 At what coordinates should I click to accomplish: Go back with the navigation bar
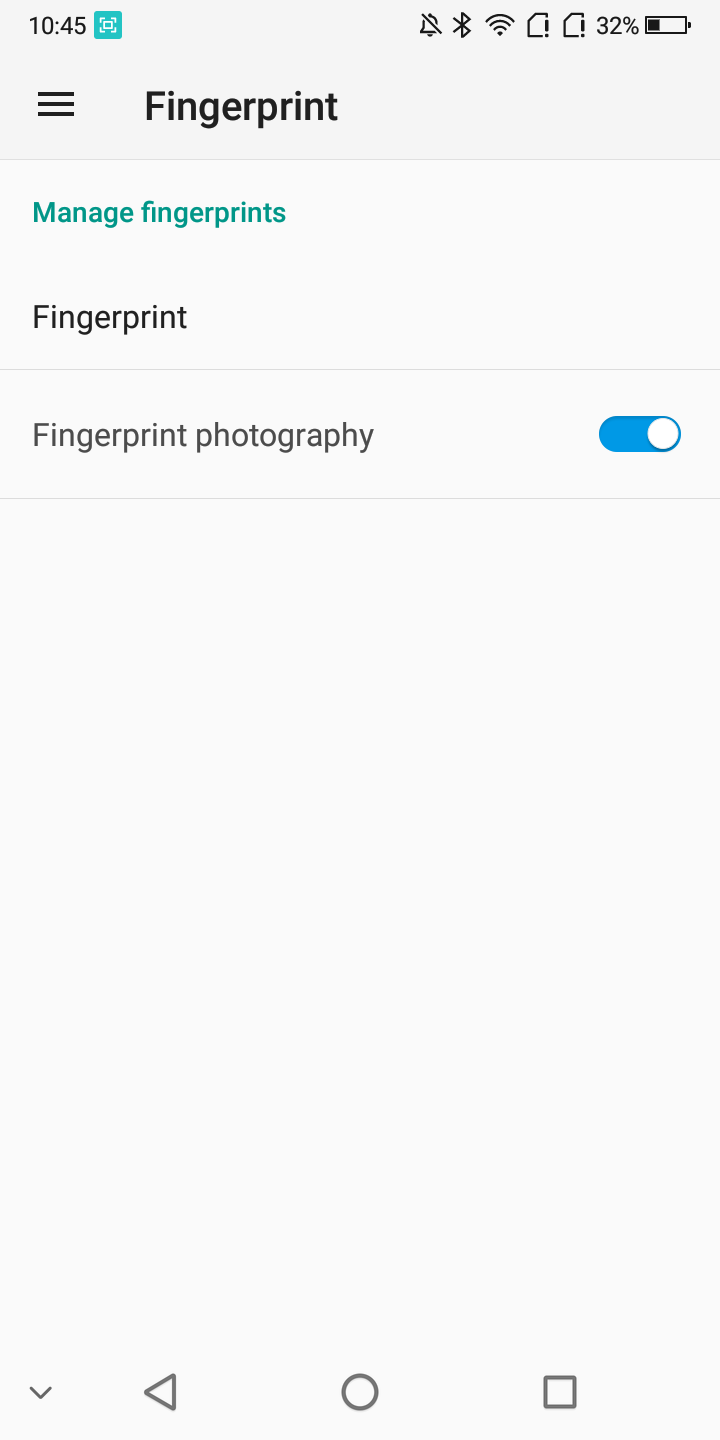point(160,1392)
